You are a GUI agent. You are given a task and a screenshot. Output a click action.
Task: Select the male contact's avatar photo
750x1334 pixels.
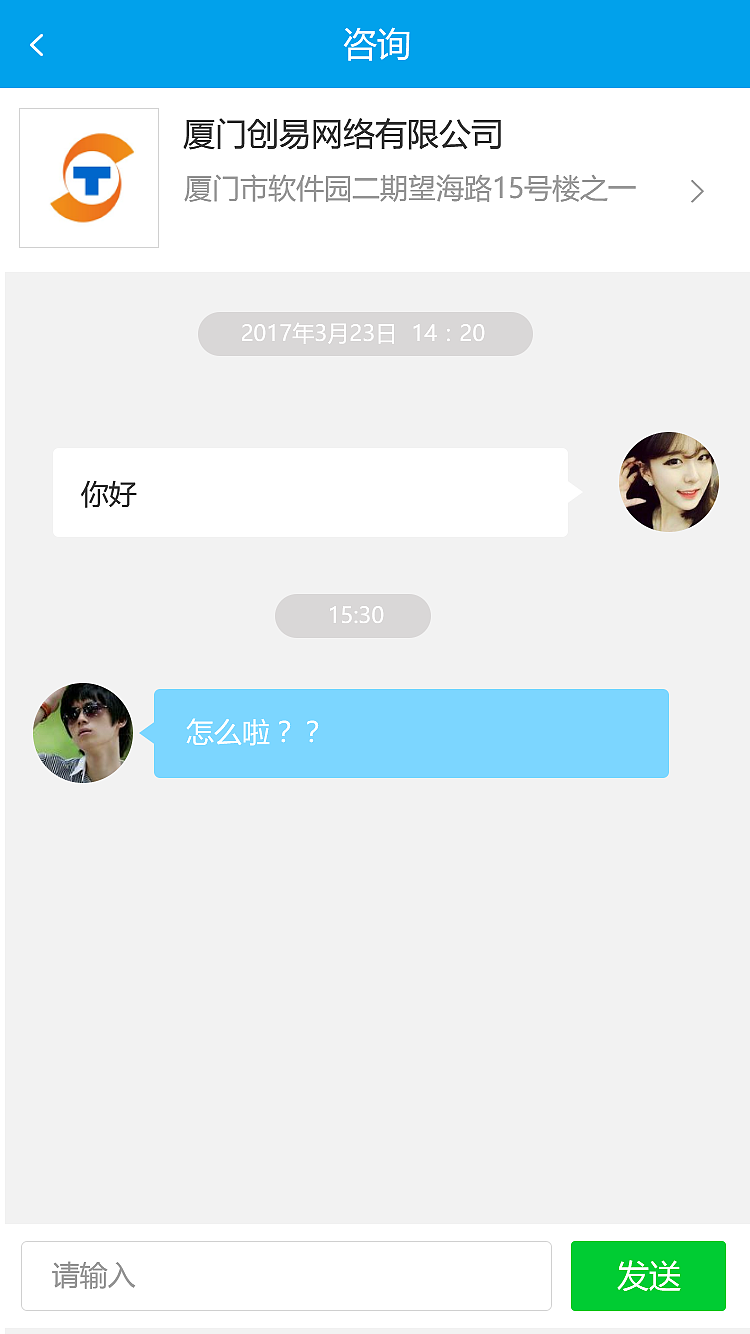[83, 733]
